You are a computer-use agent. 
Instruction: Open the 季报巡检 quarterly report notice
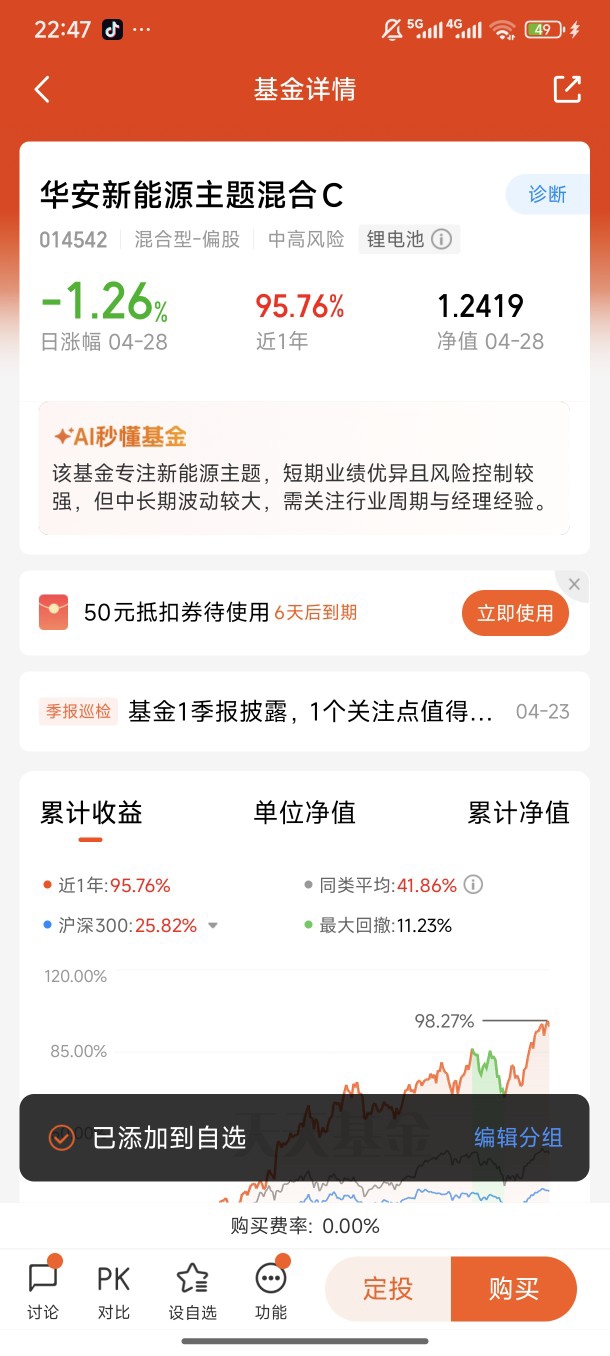coord(304,712)
